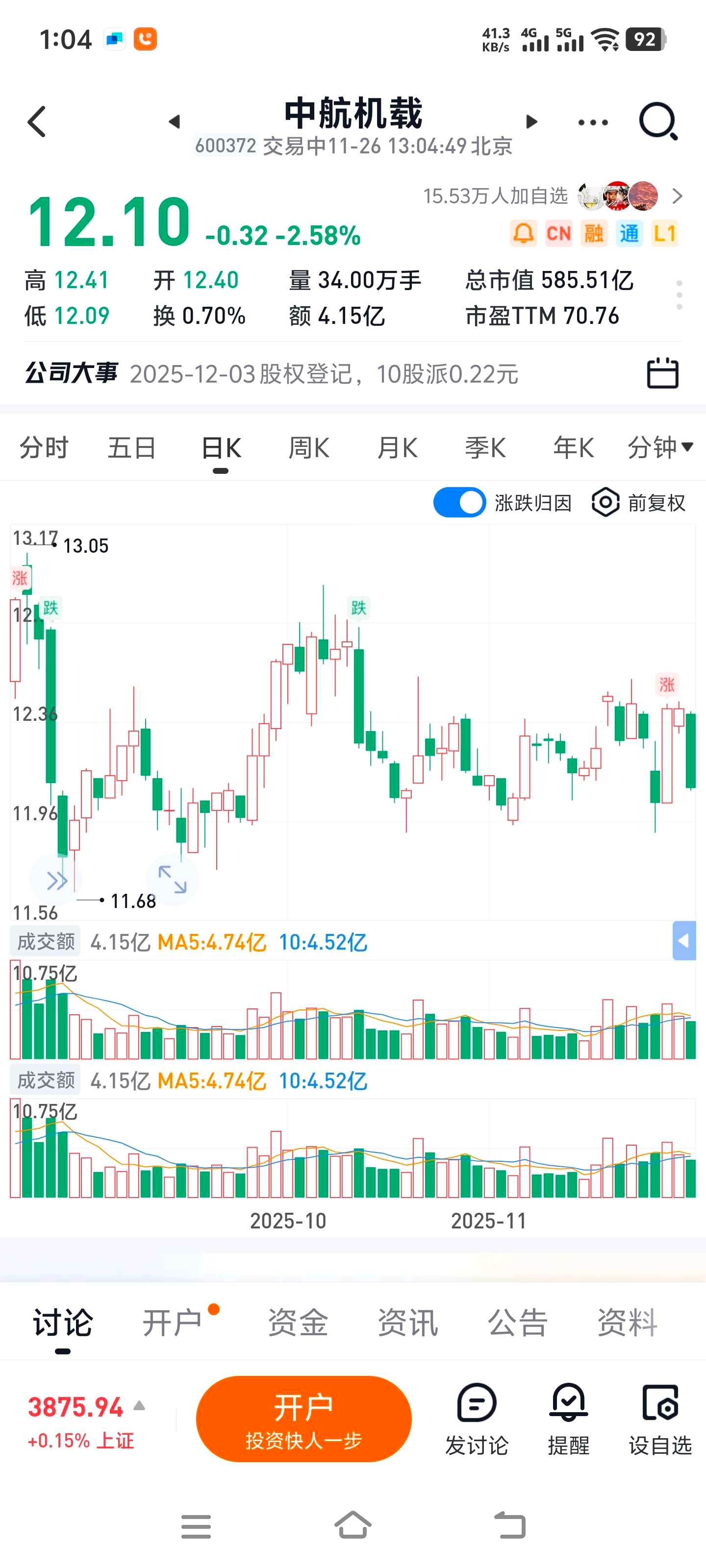Set a price alert with 提醒
Image resolution: width=706 pixels, height=1568 pixels.
pos(568,1419)
